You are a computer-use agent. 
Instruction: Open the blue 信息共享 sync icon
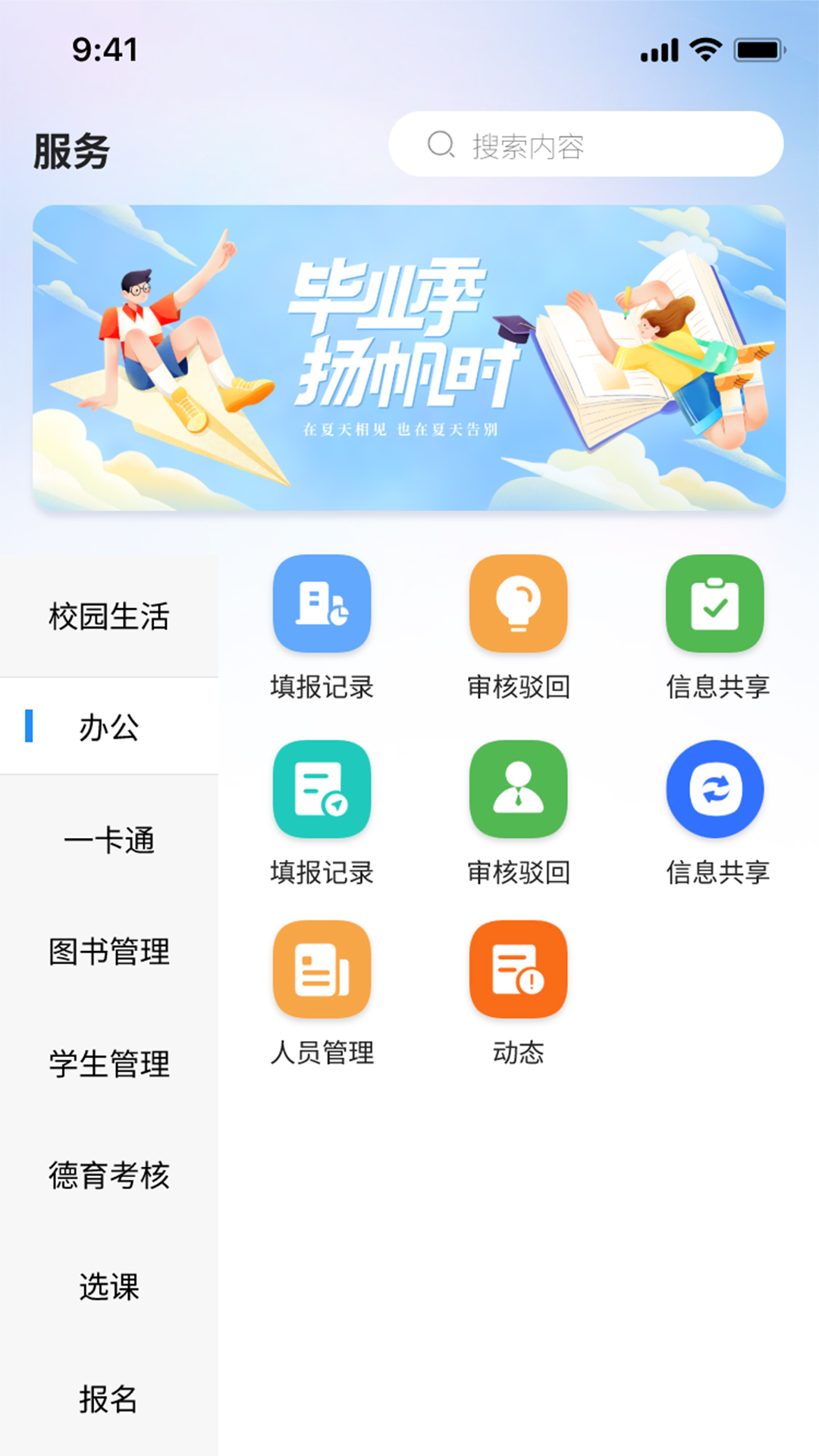[714, 789]
